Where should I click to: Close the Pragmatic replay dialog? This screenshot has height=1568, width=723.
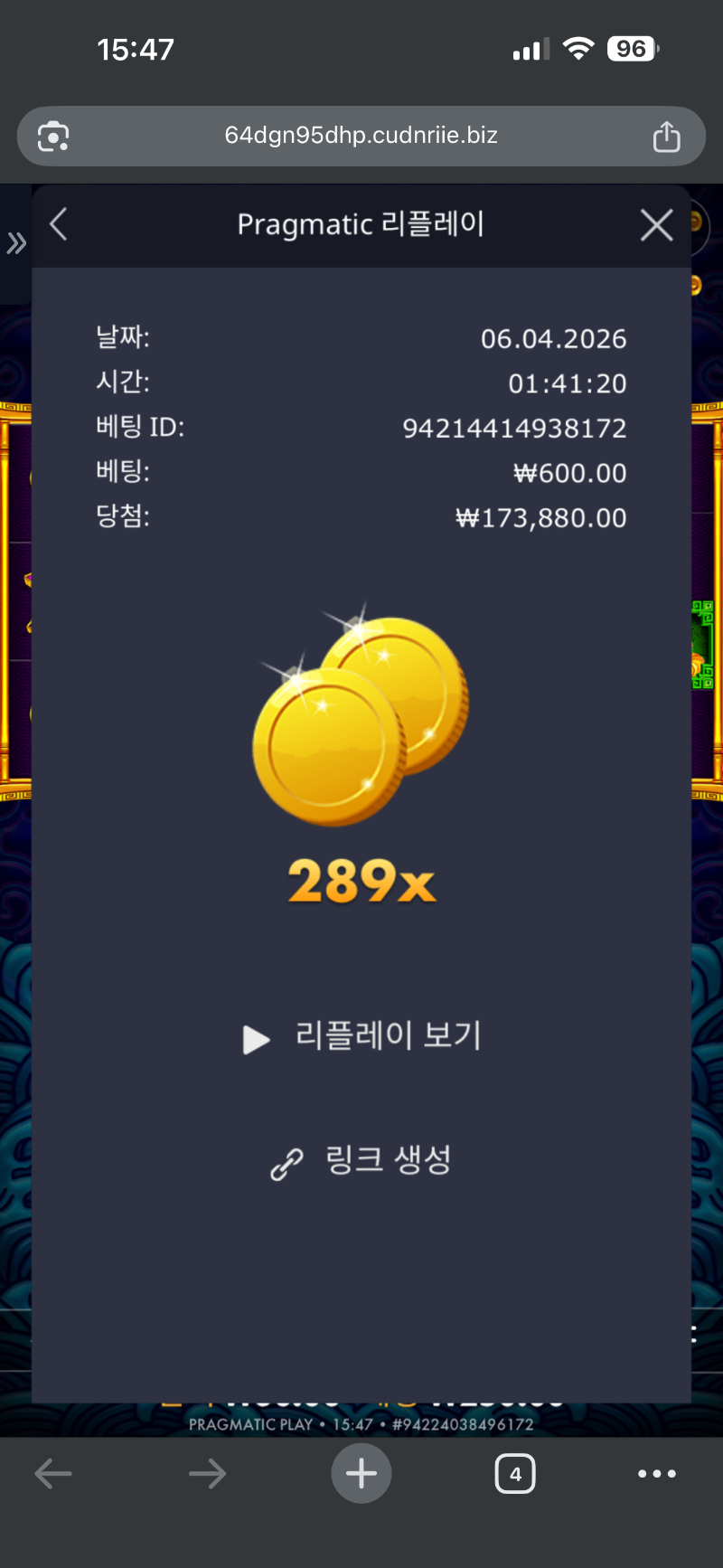656,225
